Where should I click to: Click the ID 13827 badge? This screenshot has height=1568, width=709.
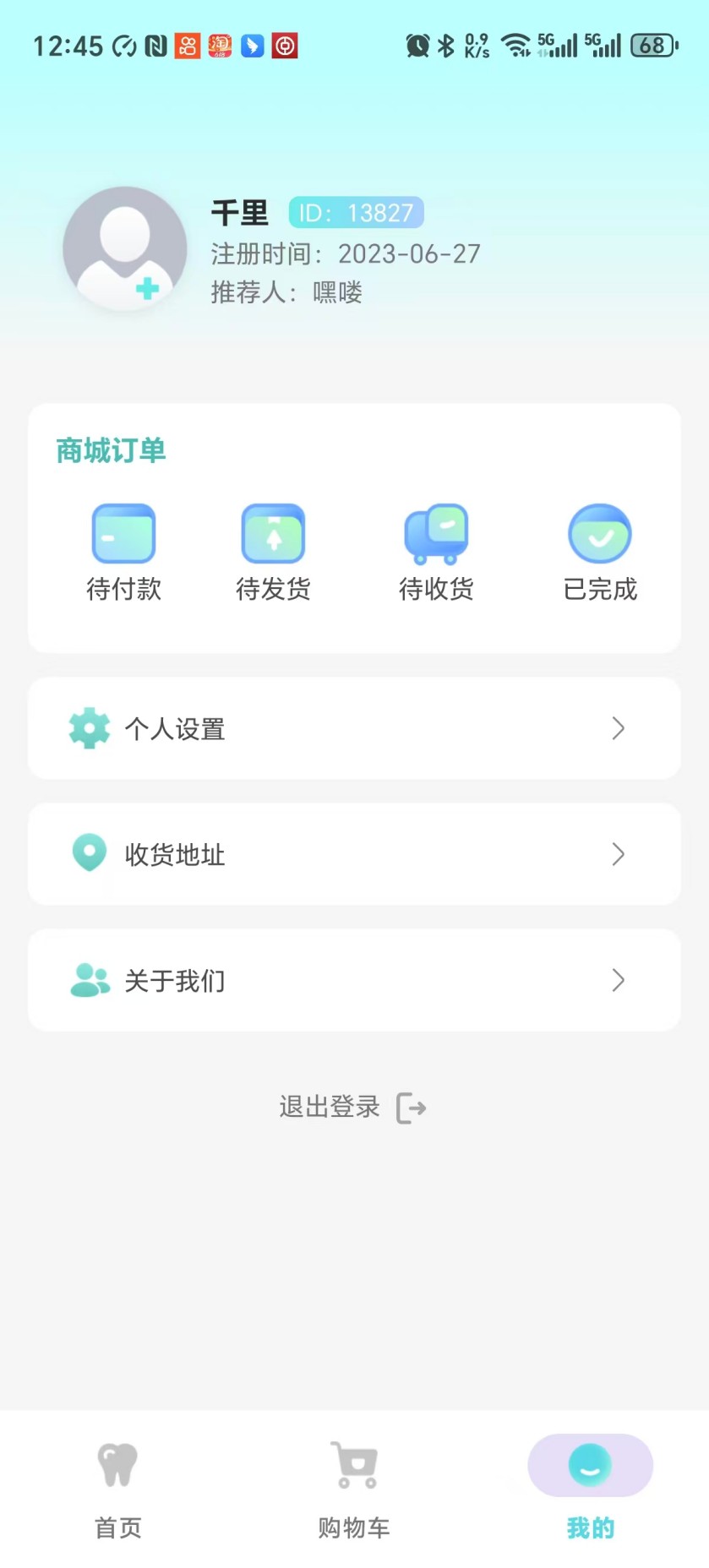pos(356,213)
